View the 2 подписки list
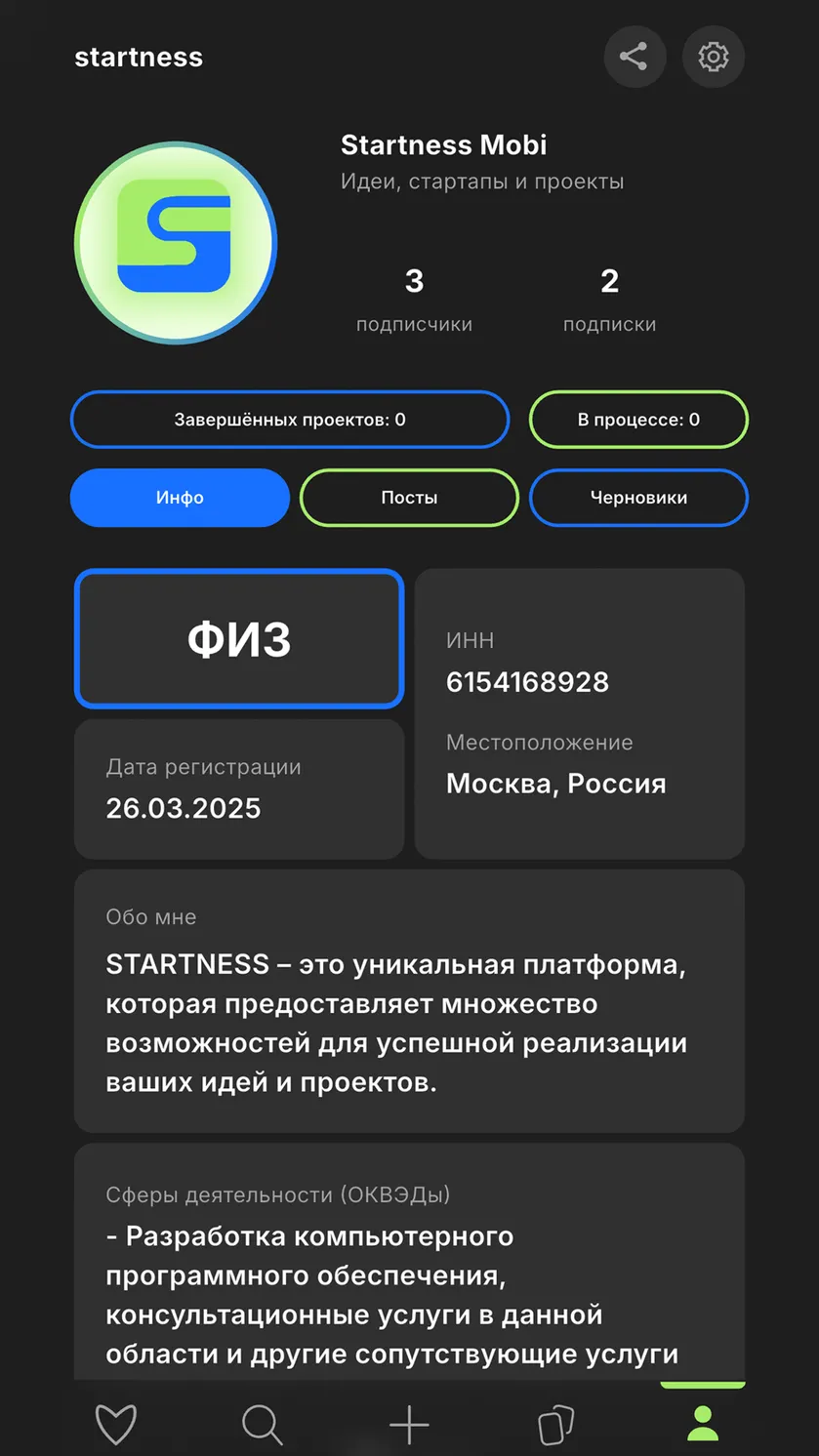 click(609, 301)
